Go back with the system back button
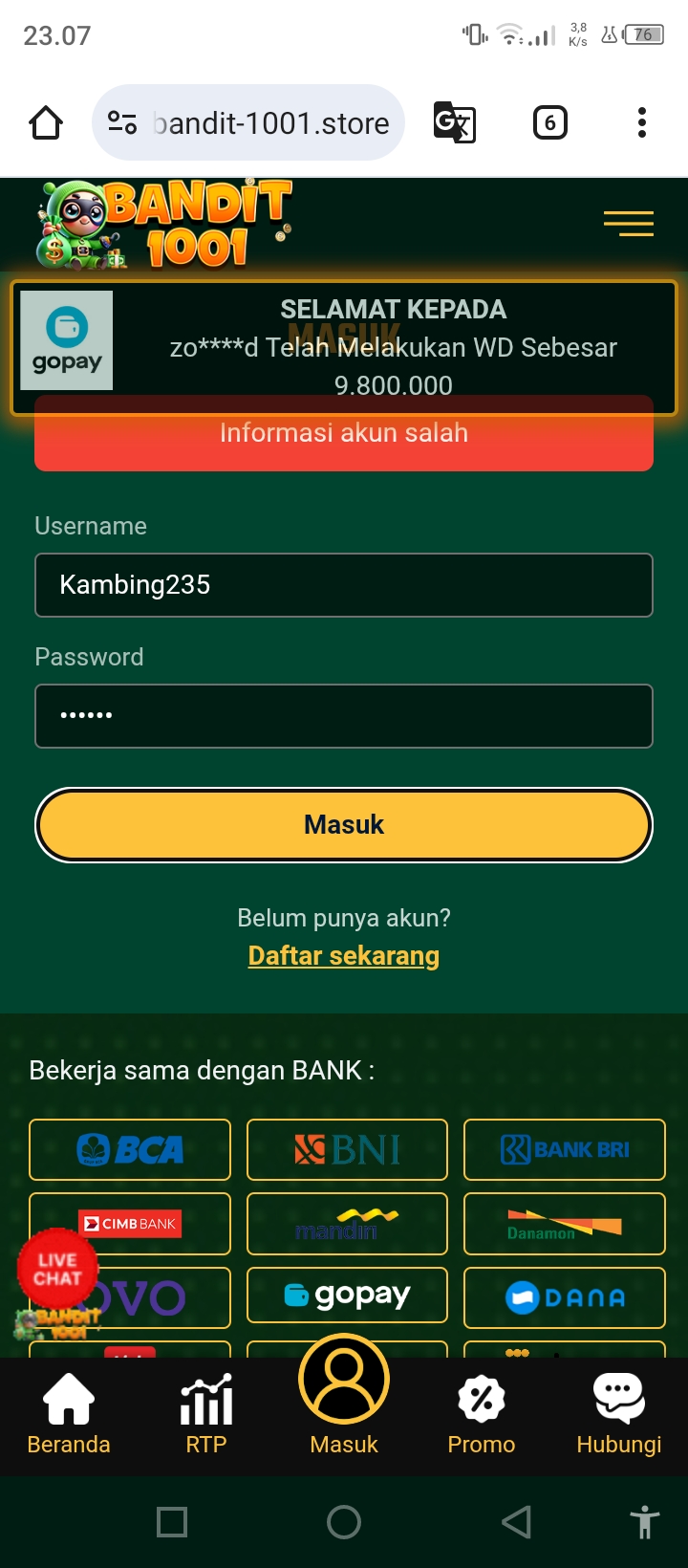 (516, 1521)
